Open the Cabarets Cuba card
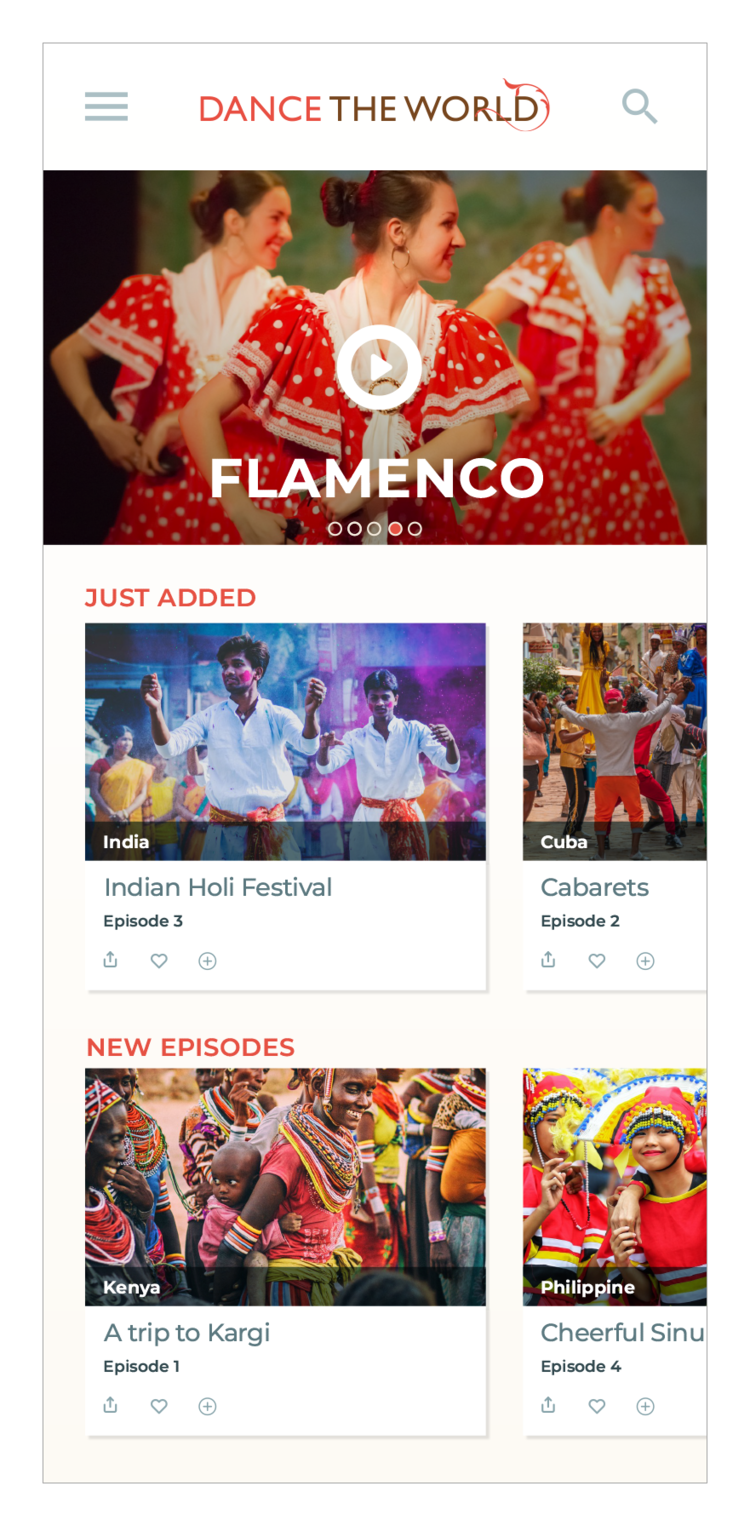 point(615,806)
